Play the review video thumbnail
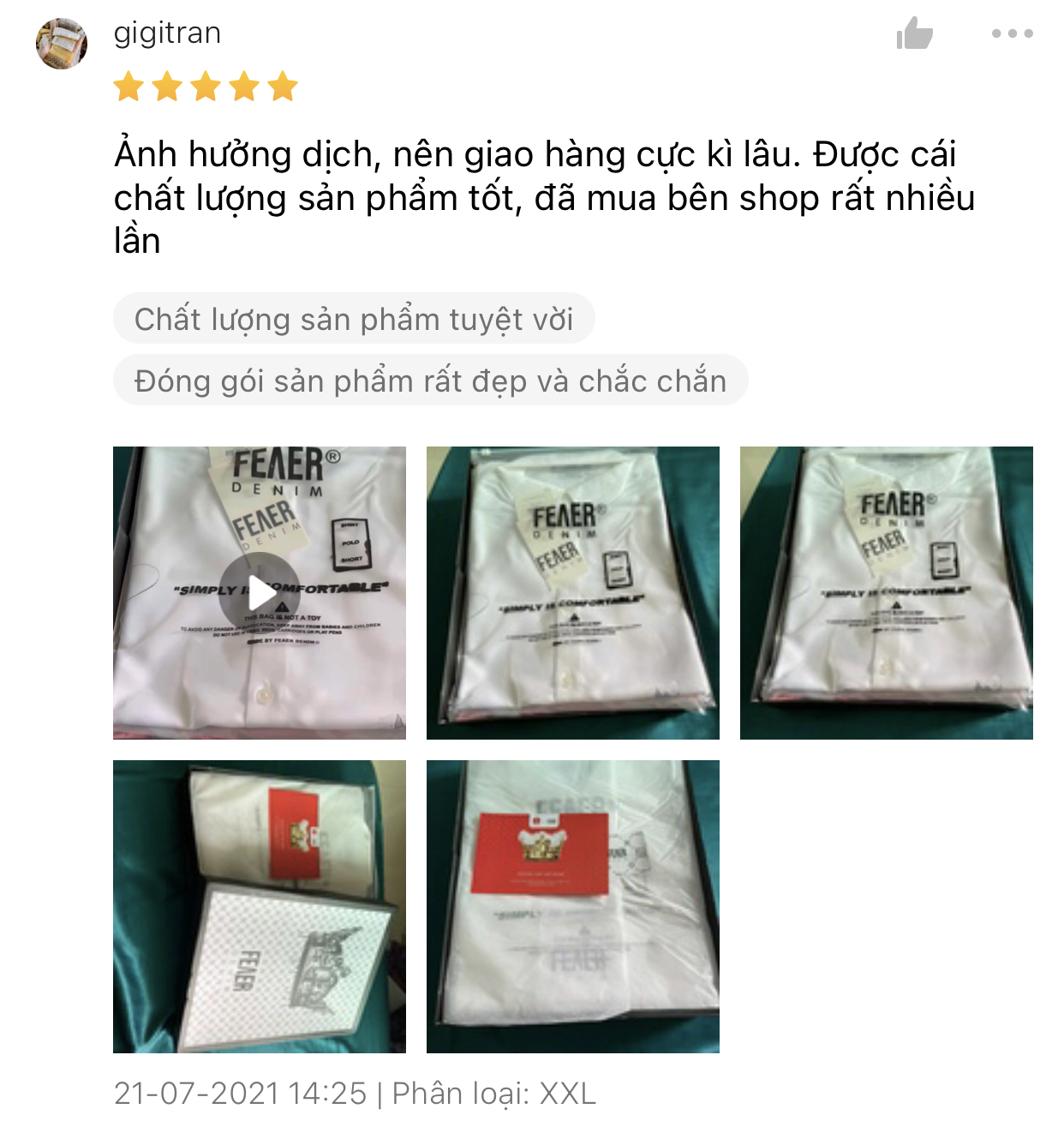Image resolution: width=1064 pixels, height=1121 pixels. pos(260,592)
